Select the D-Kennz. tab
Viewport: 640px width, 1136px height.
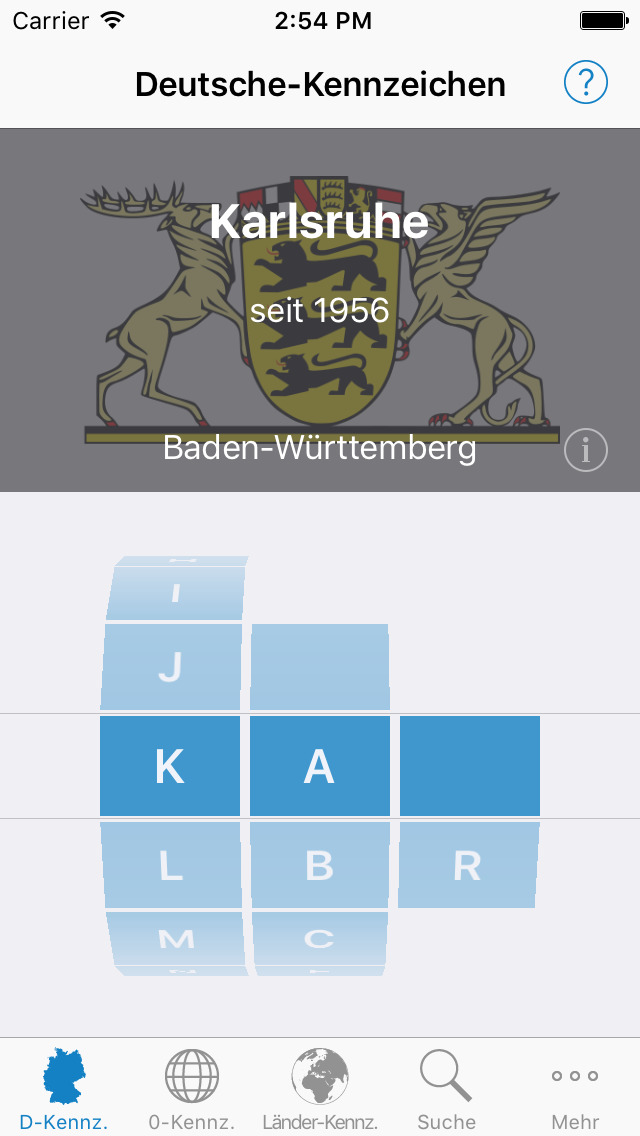click(x=64, y=1090)
